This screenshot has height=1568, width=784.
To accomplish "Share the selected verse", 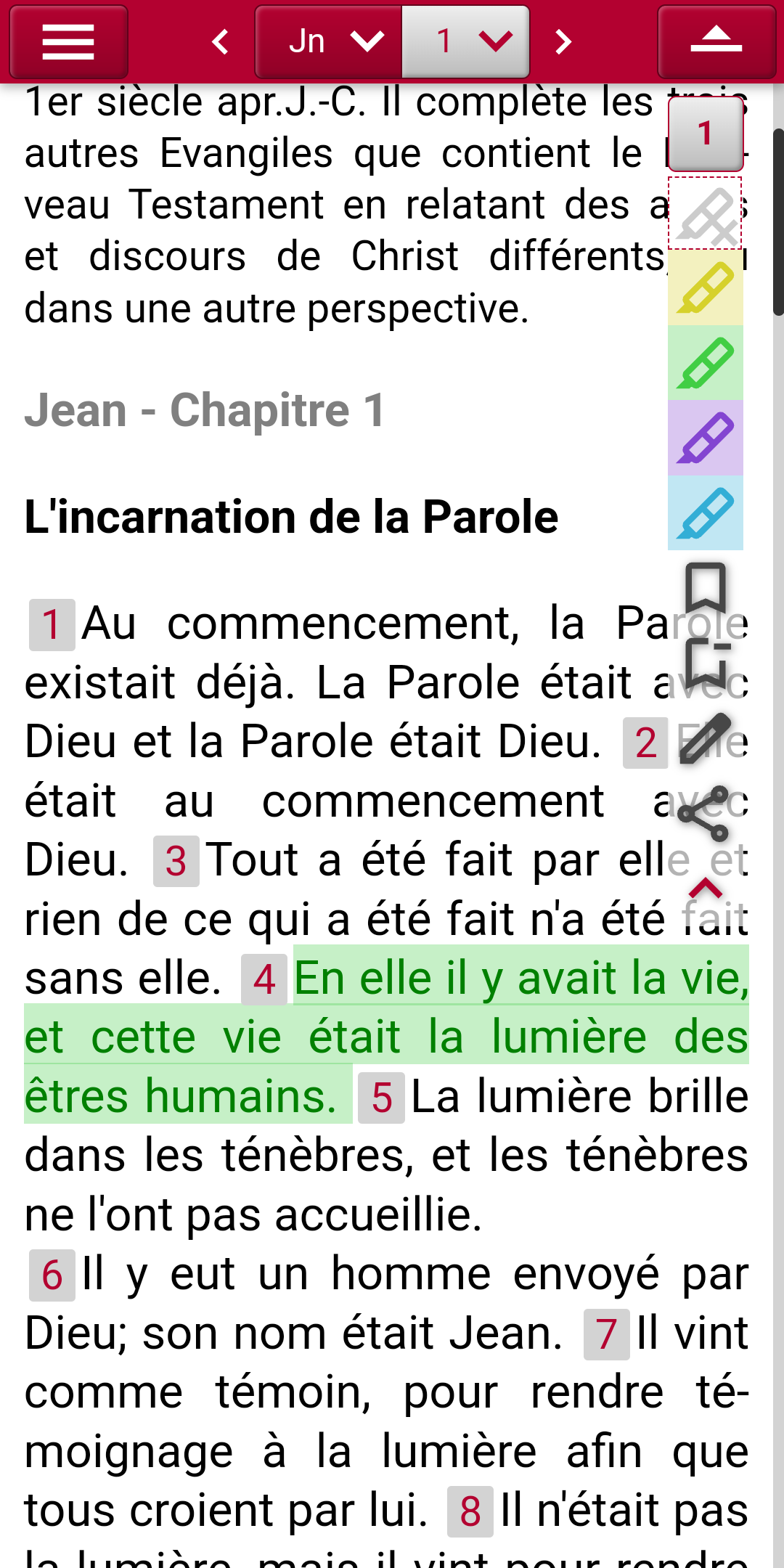I will point(704,814).
